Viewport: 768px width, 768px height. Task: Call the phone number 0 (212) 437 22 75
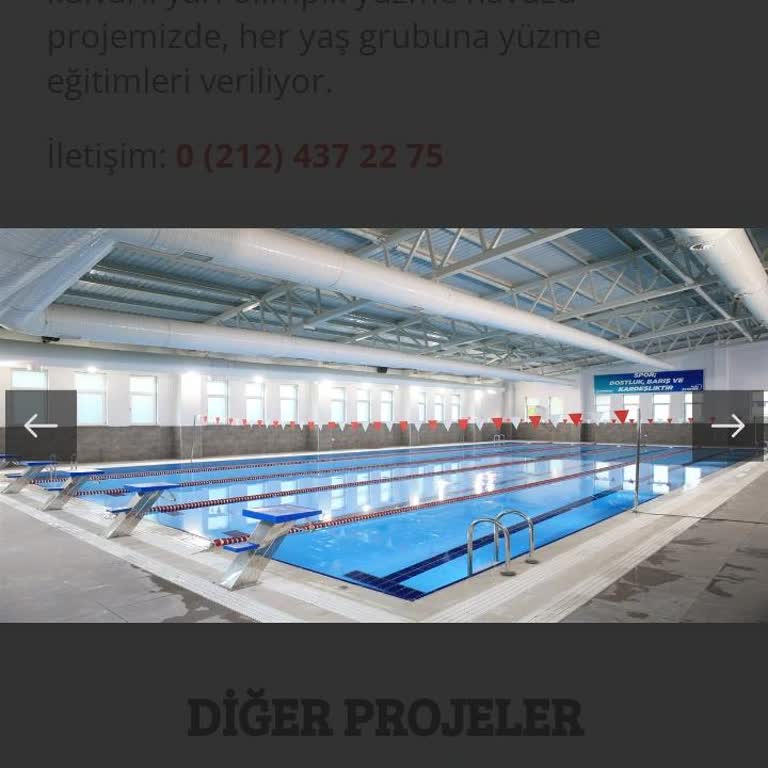click(309, 156)
